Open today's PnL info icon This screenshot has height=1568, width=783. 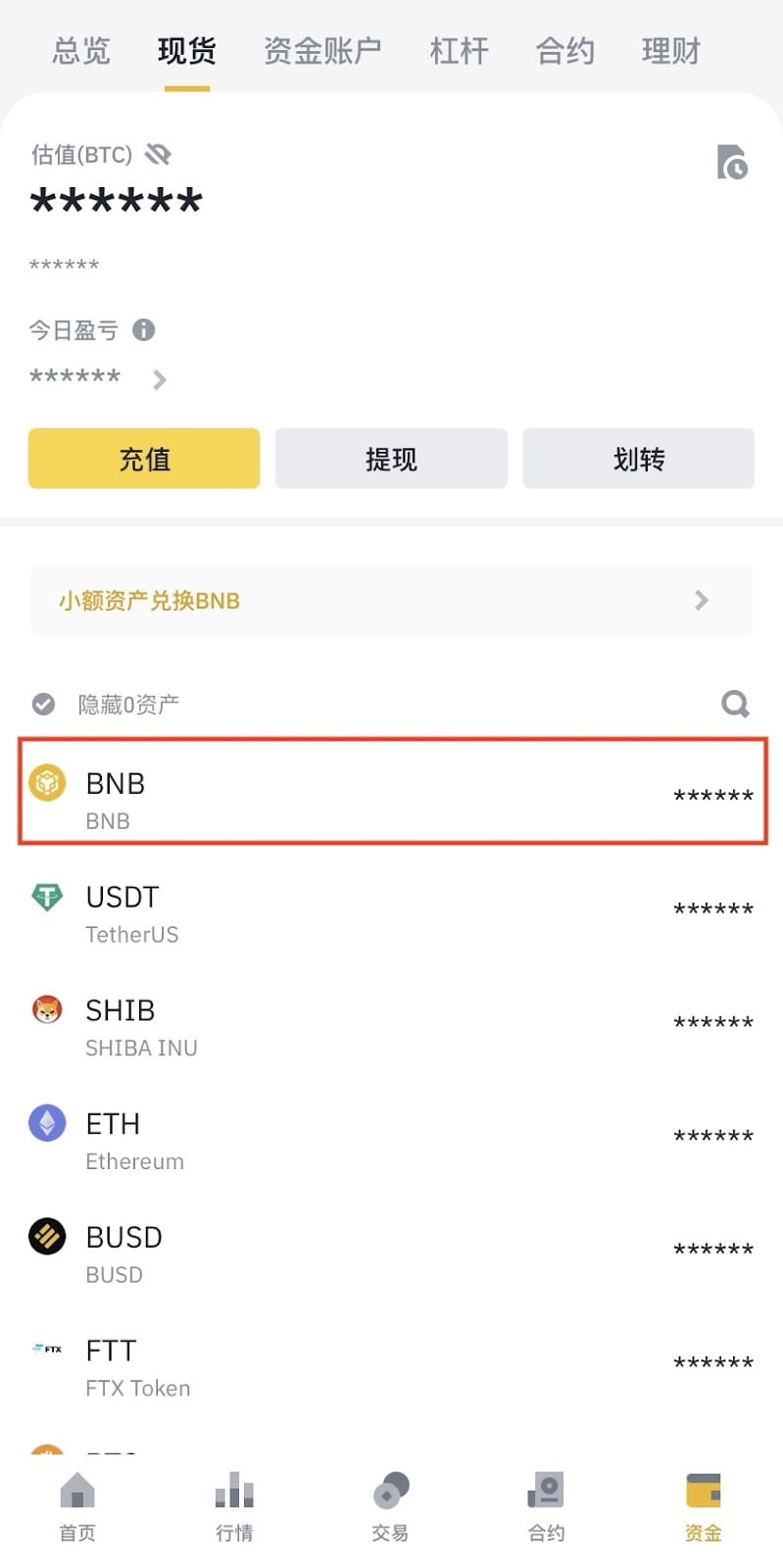pyautogui.click(x=144, y=330)
